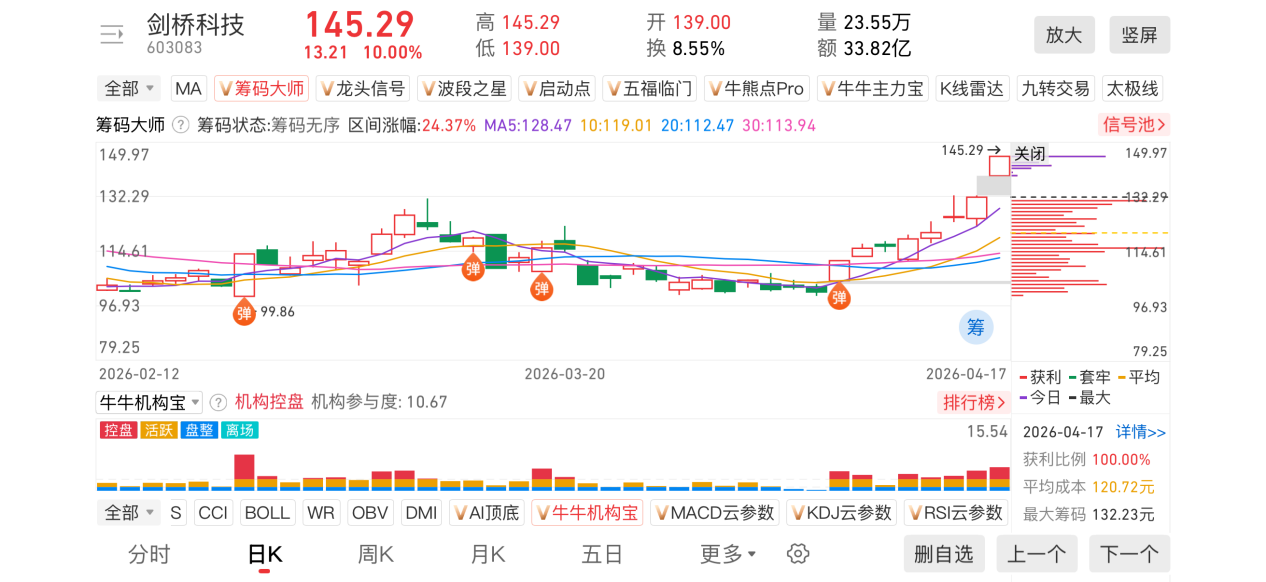Open chart settings gear icon
The image size is (1266, 582).
pyautogui.click(x=797, y=554)
